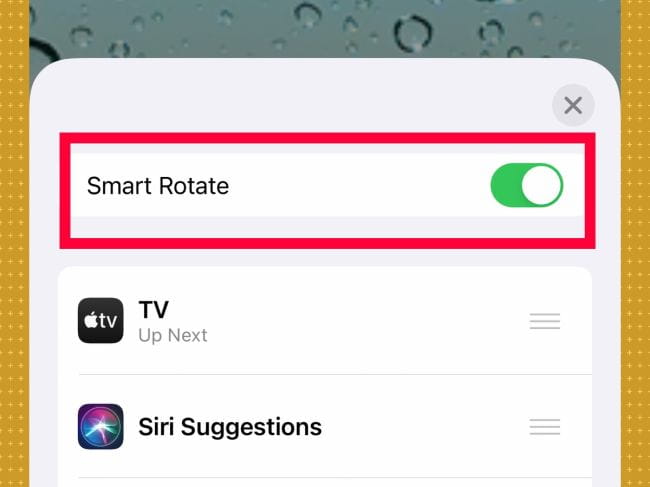Turn off Smart Rotate

tap(526, 186)
